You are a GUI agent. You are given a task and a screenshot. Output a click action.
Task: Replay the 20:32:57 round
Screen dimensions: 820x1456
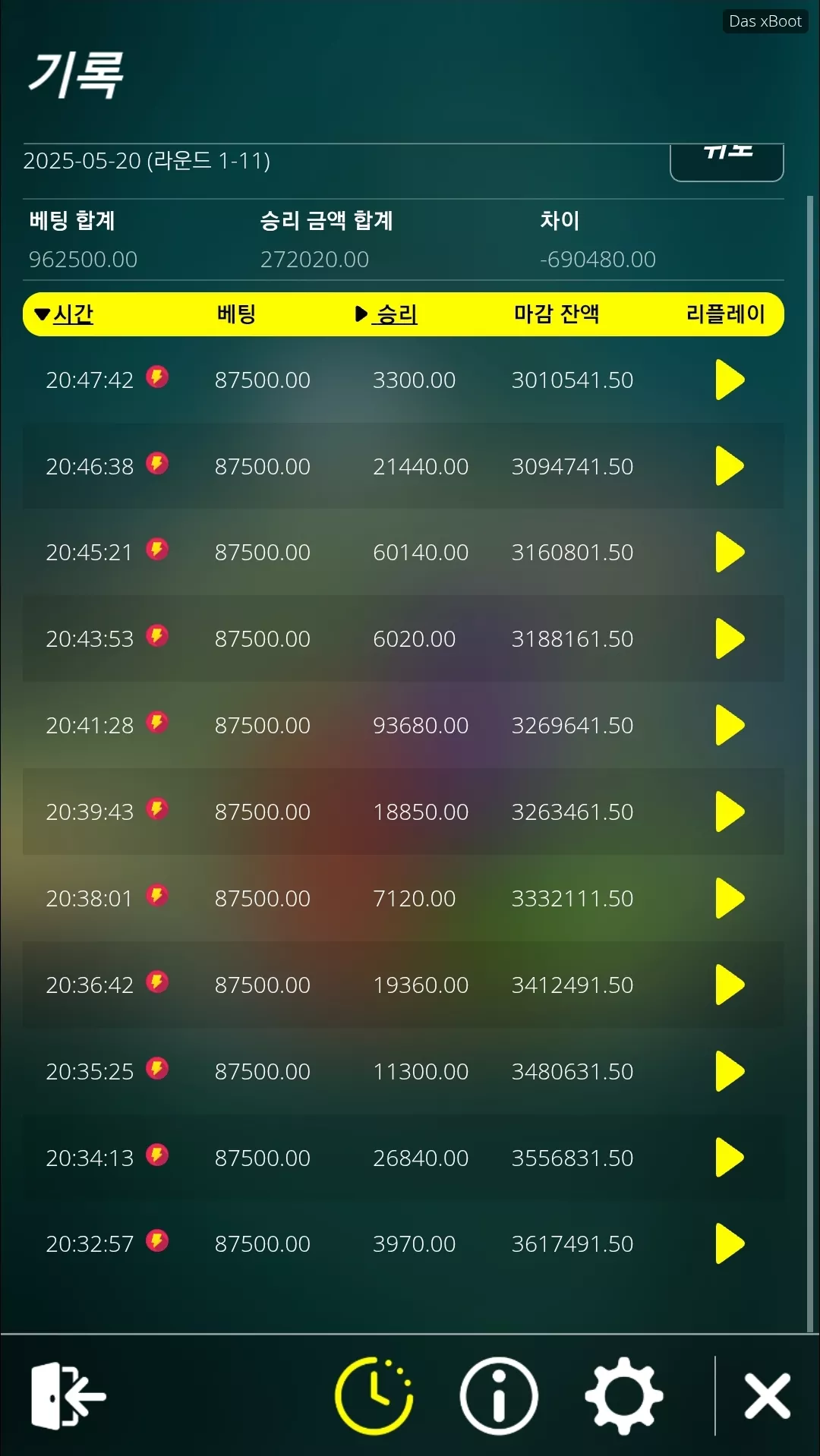pos(730,1243)
